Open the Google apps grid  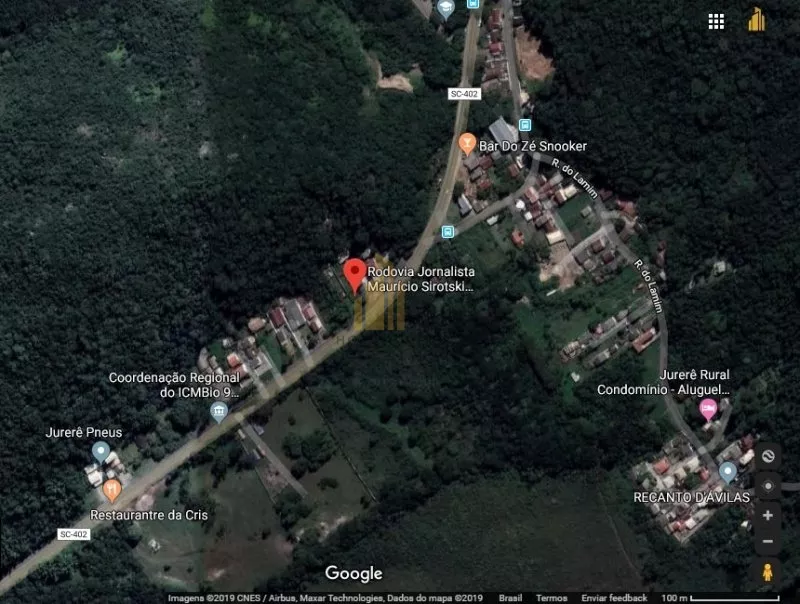(x=716, y=21)
